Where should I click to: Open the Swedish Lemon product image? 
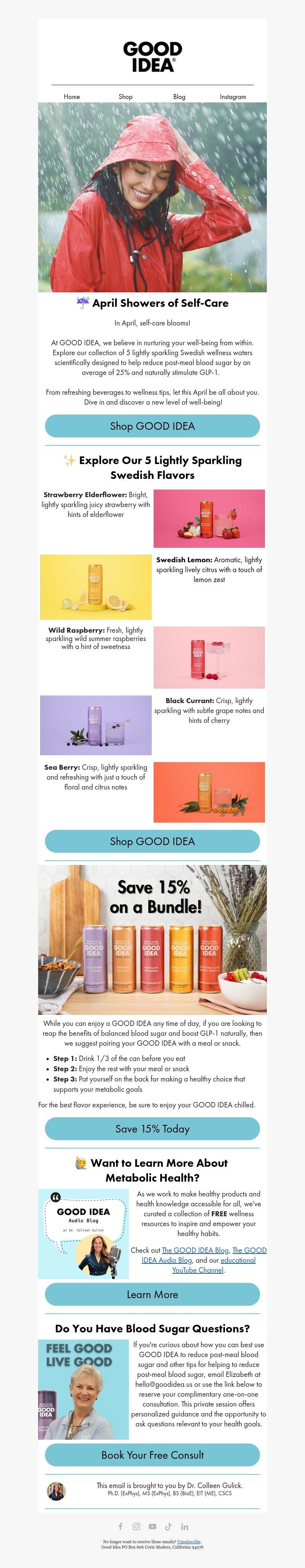pos(96,587)
